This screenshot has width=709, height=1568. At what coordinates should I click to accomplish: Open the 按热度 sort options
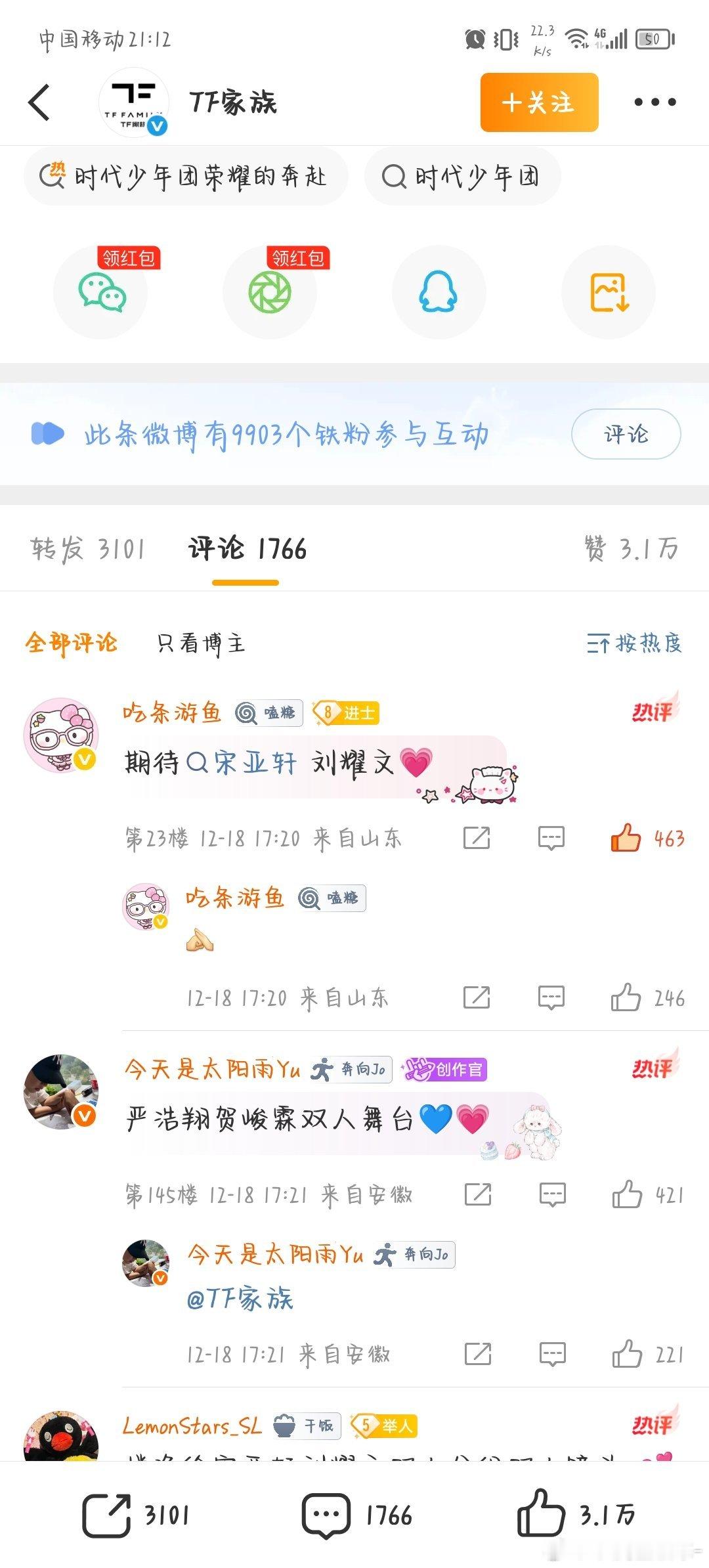[x=634, y=643]
